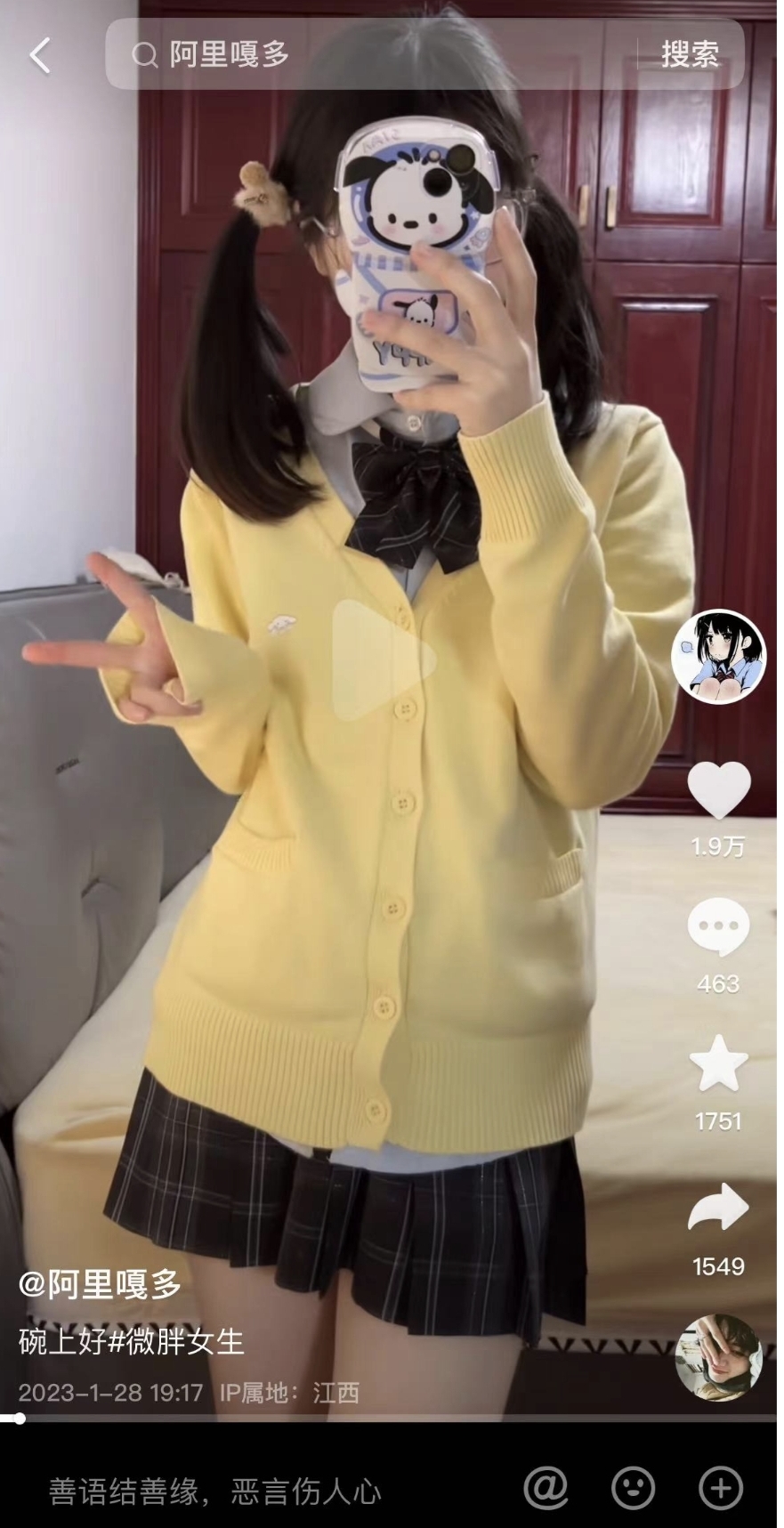Open the rotating music disc thumbnail
This screenshot has height=1528, width=784.
click(x=718, y=1358)
